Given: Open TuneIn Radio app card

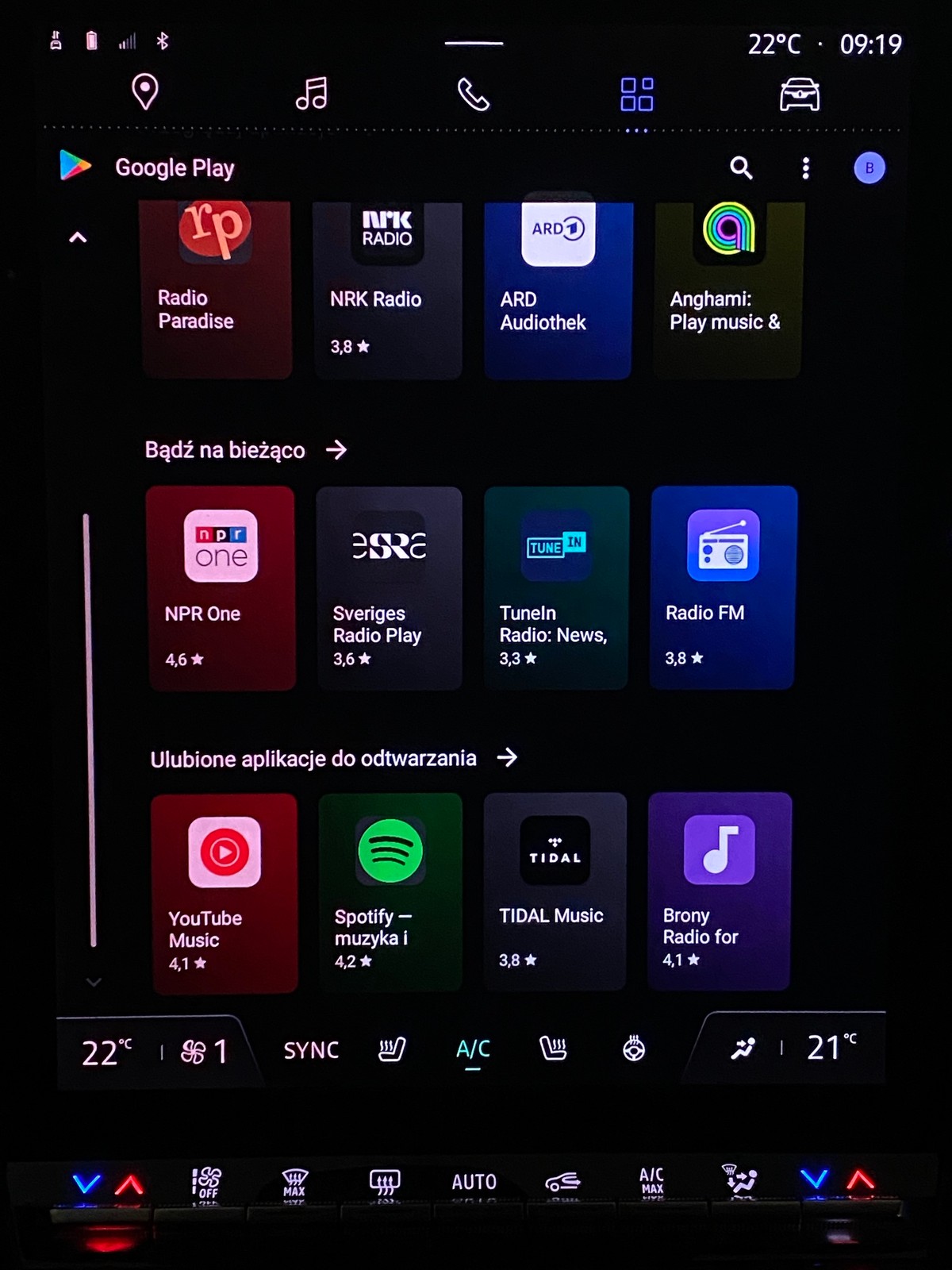Looking at the screenshot, I should coord(555,587).
